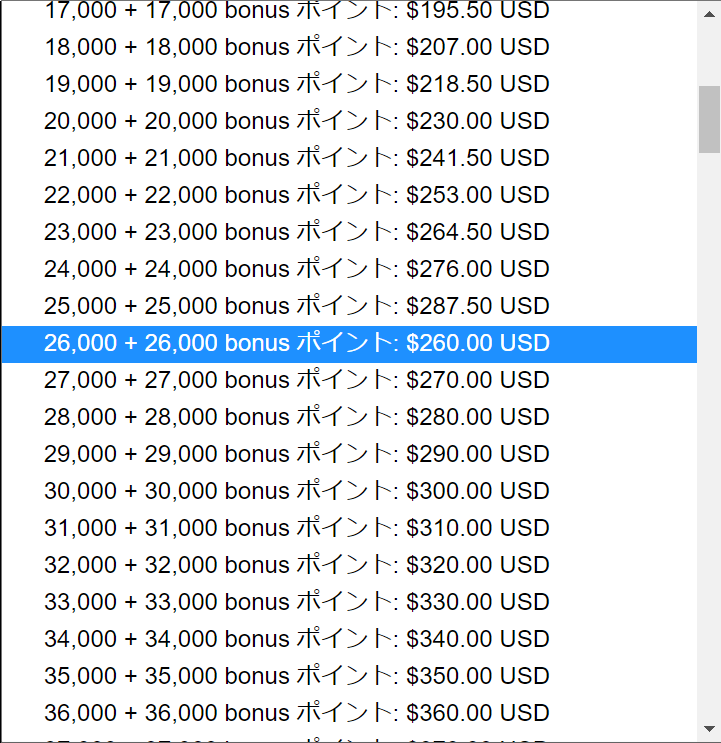Choose the 19,000 points option for $218.50
Viewport: 721px width, 743px height.
coord(297,84)
